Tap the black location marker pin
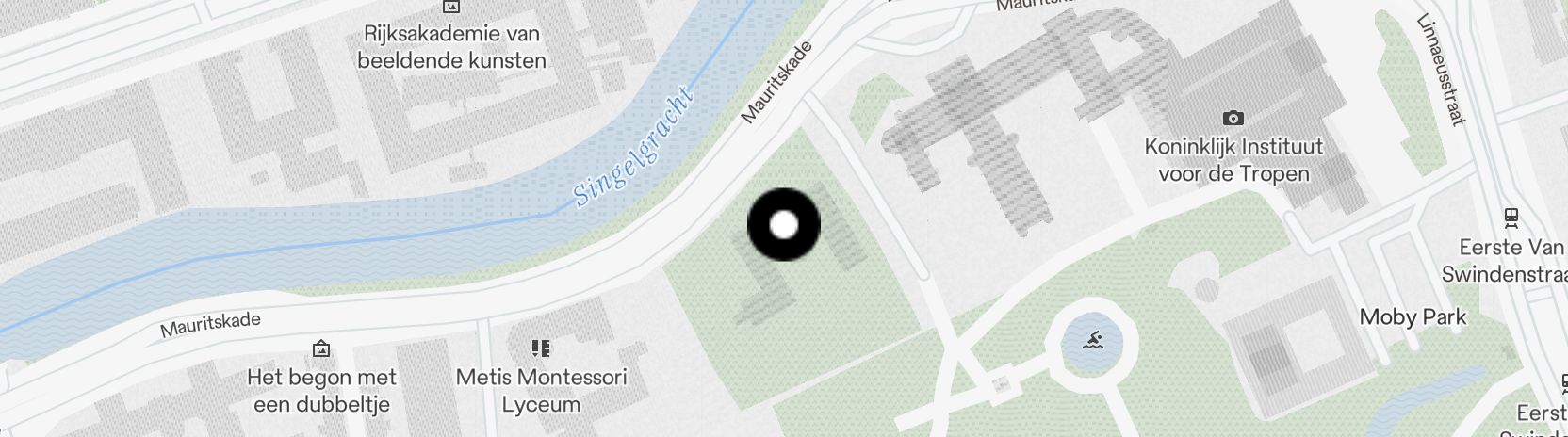The image size is (1568, 437). tap(783, 225)
